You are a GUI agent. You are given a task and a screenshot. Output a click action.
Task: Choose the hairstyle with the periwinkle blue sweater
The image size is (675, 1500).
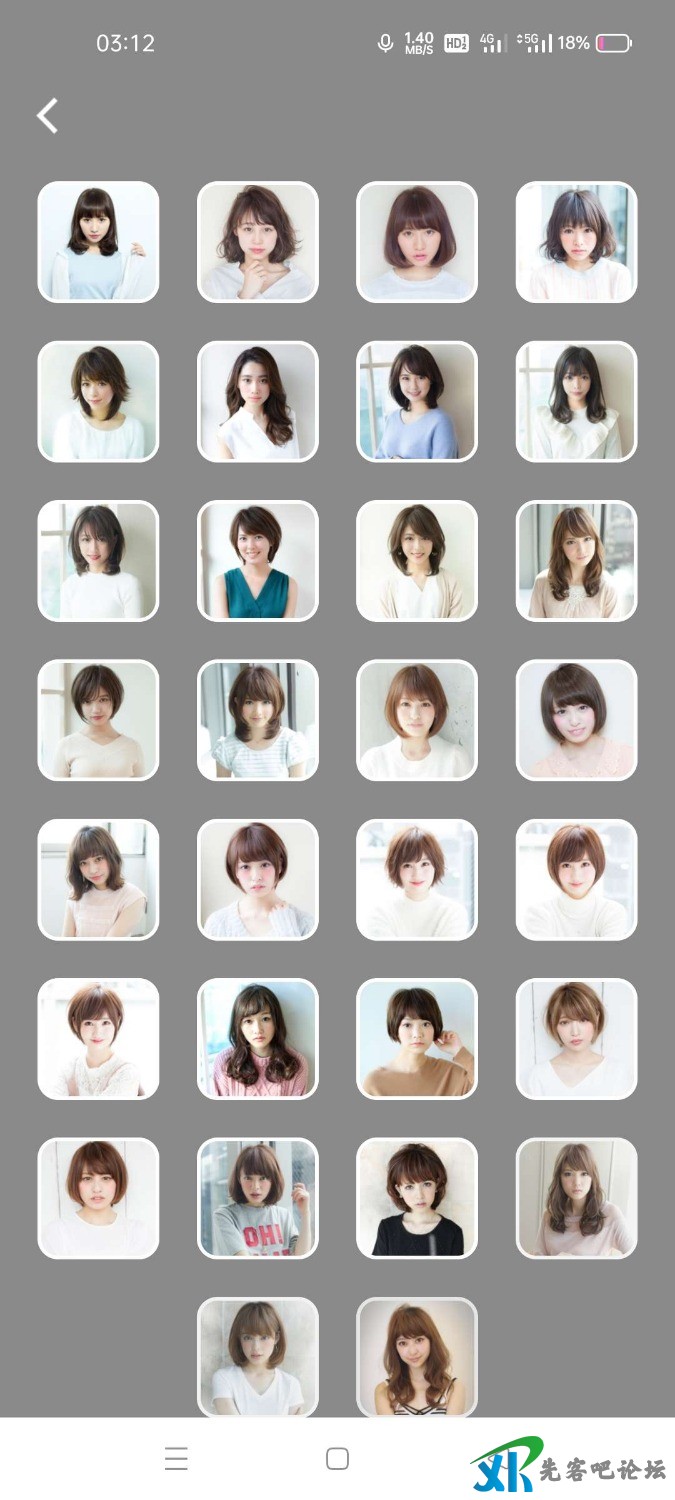(417, 402)
